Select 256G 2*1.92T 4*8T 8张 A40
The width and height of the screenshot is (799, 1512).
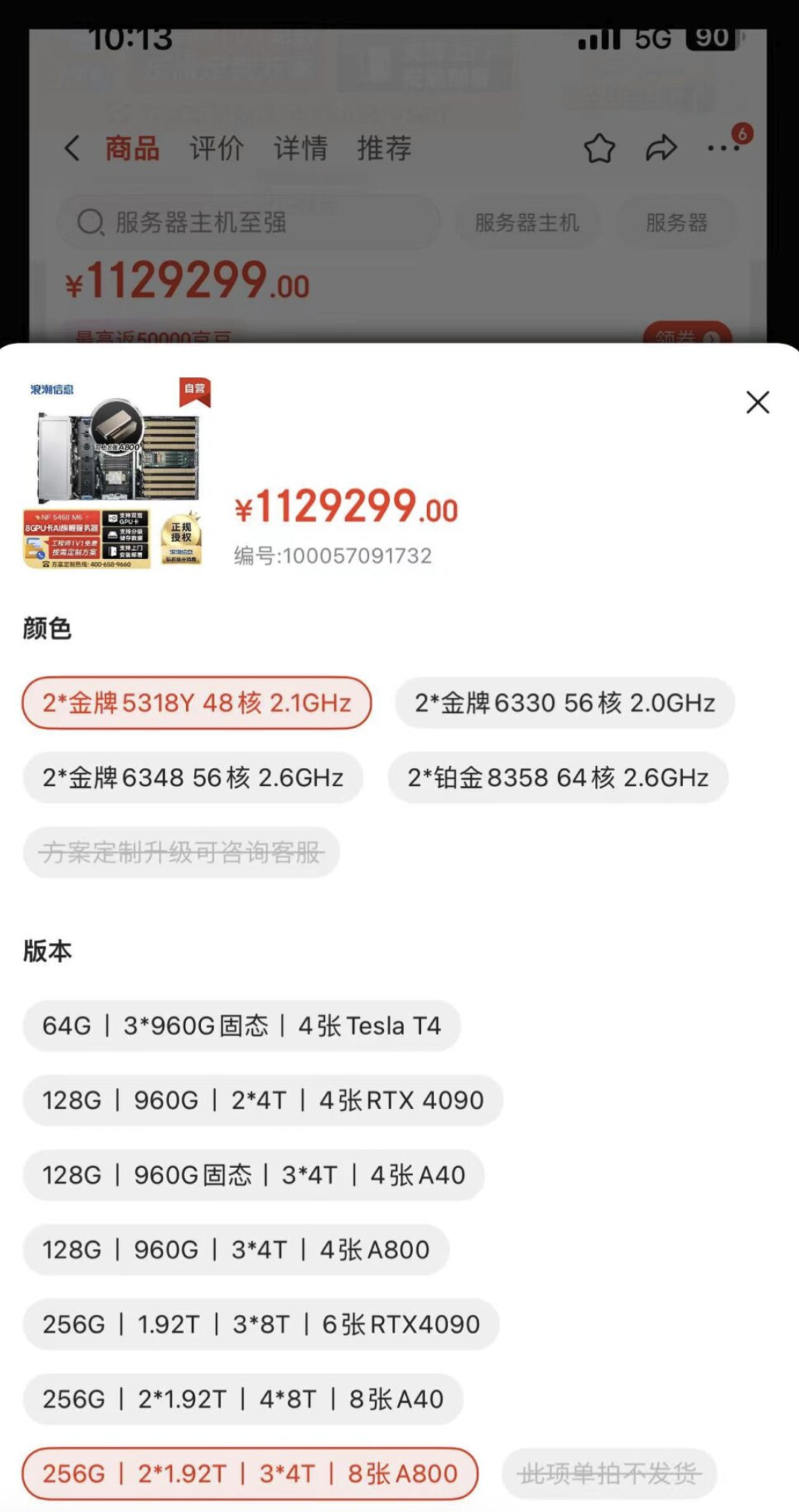point(243,1399)
